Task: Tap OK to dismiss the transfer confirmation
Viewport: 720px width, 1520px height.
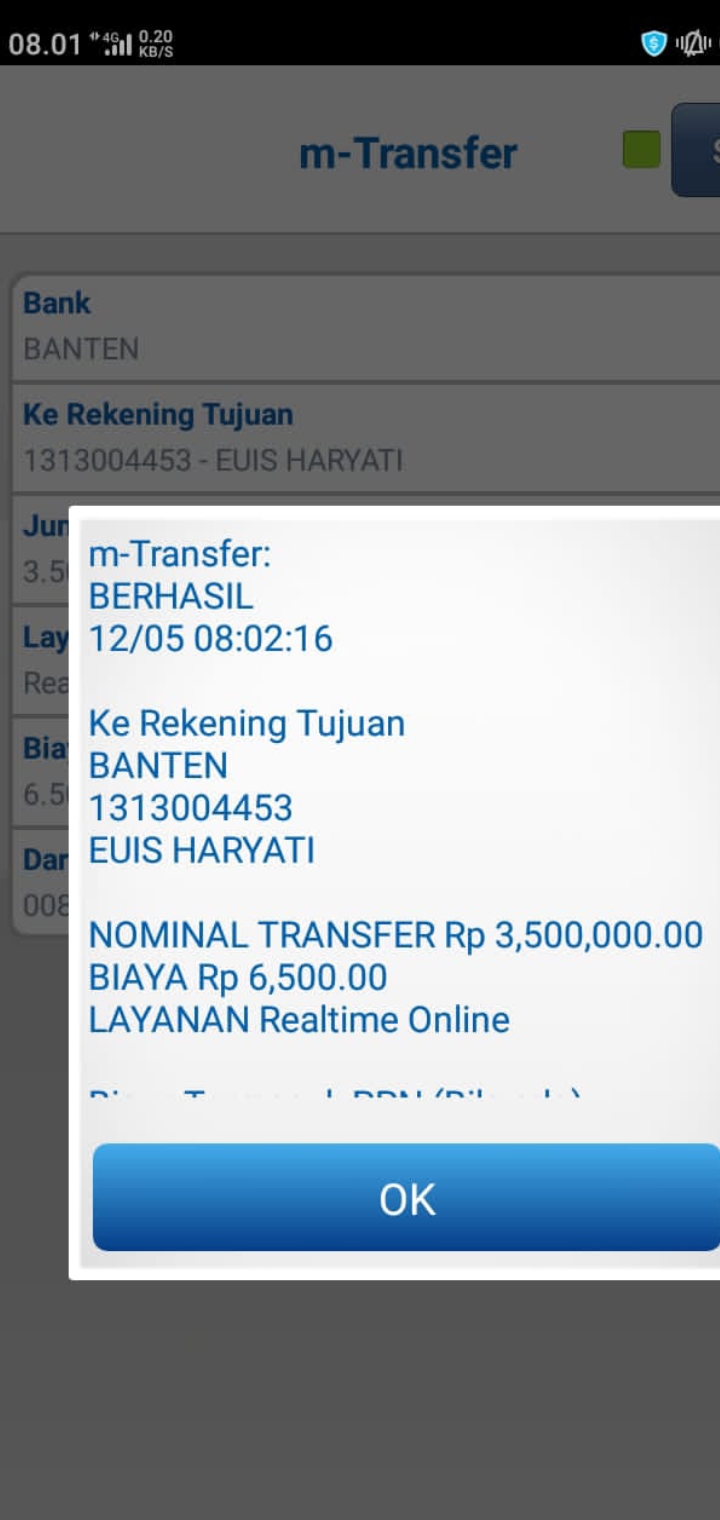Action: pos(406,1198)
